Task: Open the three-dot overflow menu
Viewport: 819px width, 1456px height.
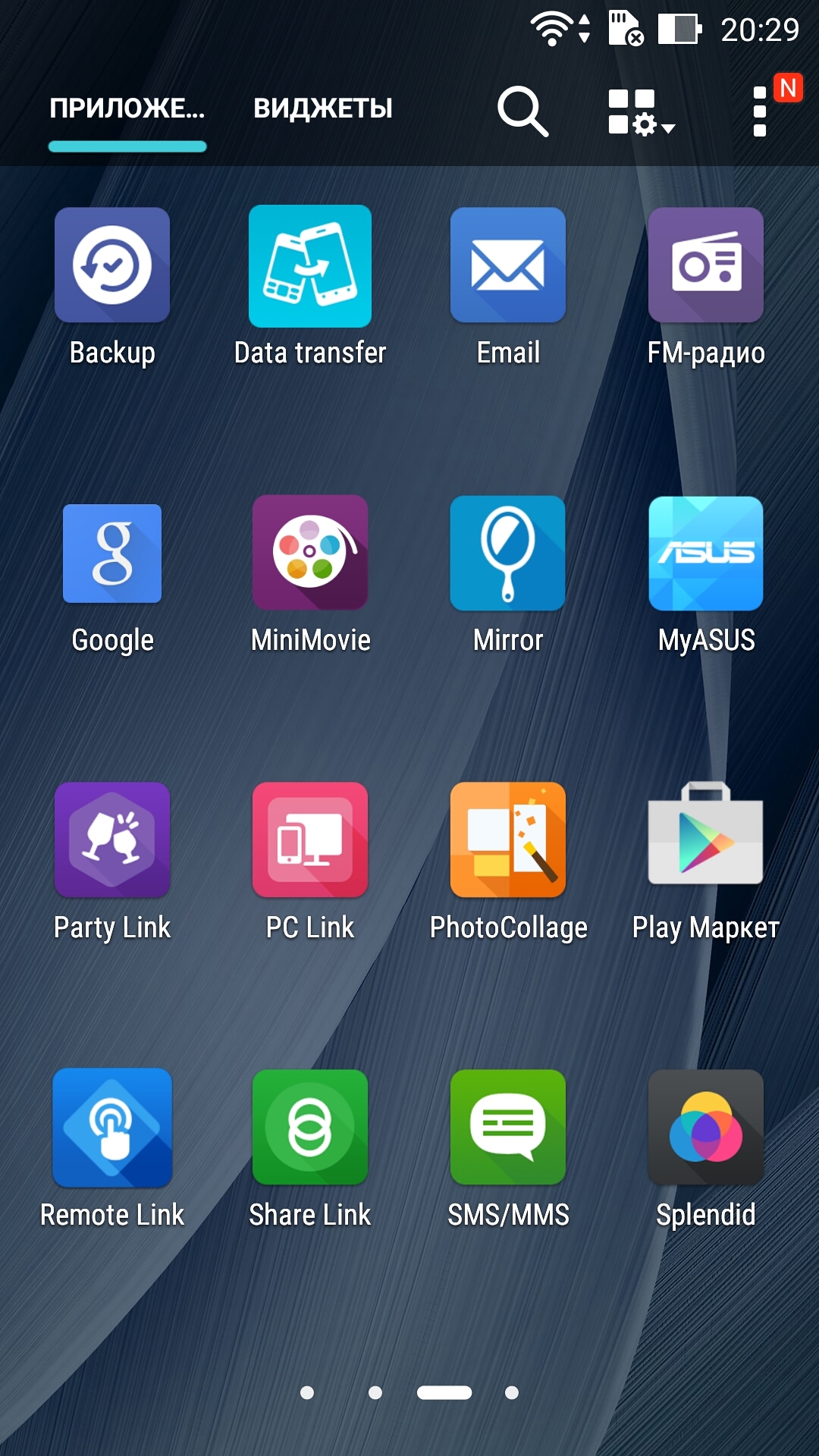Action: tap(760, 111)
